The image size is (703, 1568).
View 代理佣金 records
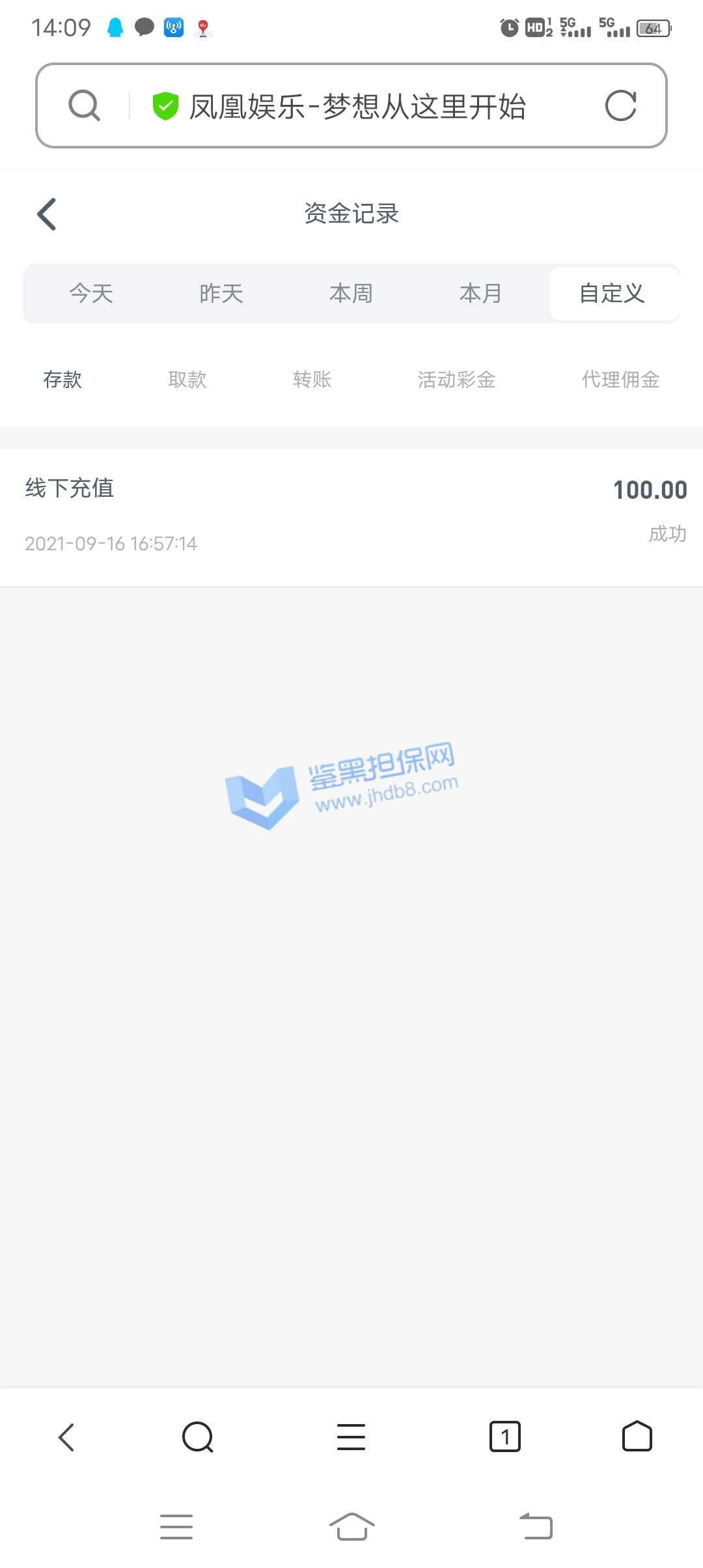pyautogui.click(x=620, y=380)
